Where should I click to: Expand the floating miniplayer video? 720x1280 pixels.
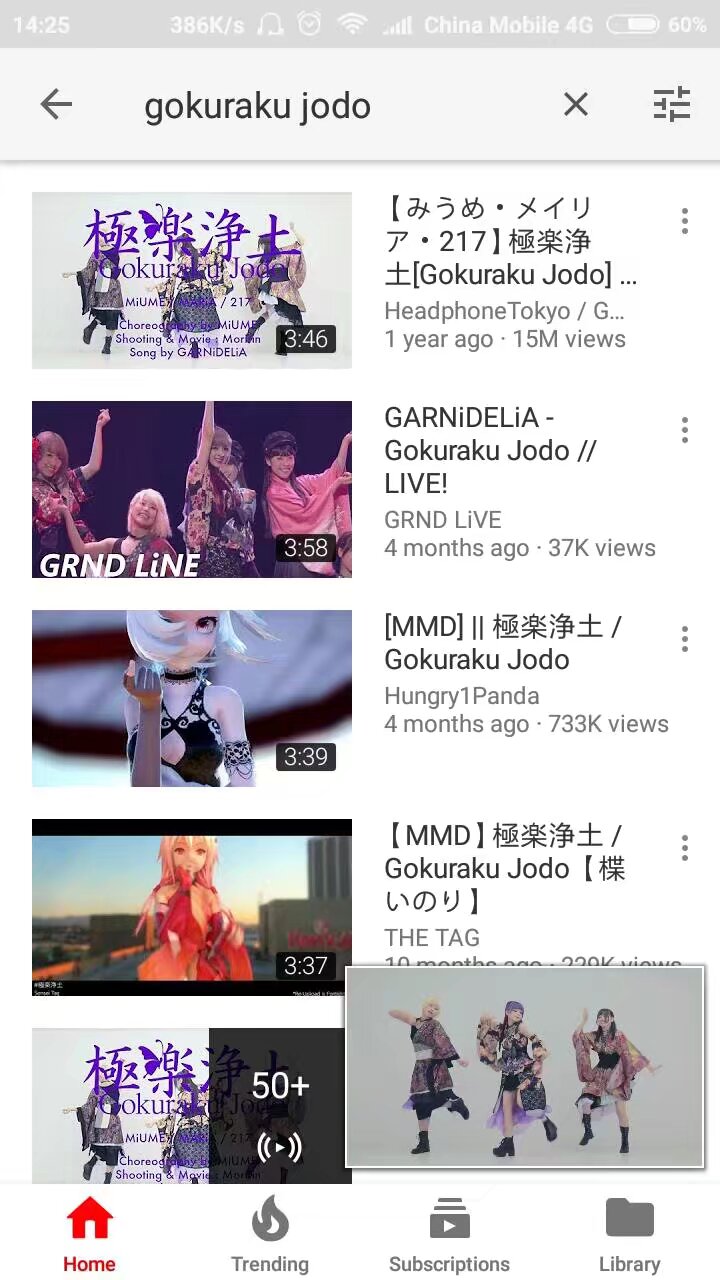tap(525, 1066)
